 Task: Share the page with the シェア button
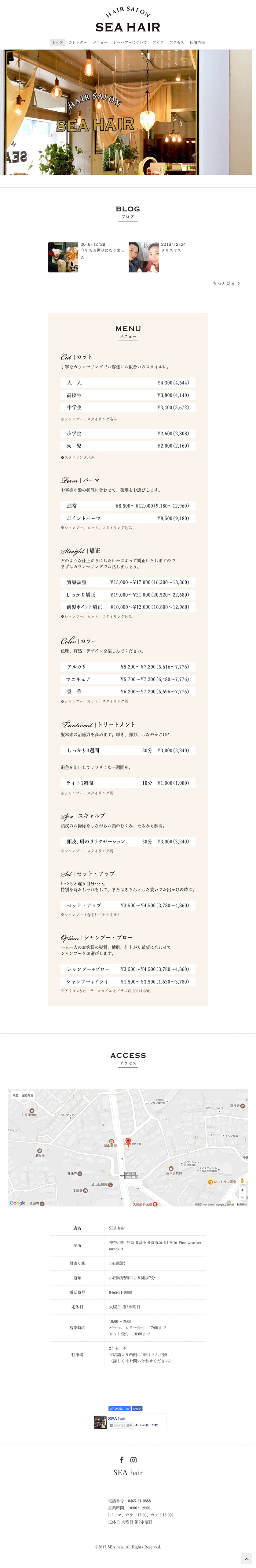pyautogui.click(x=137, y=1408)
